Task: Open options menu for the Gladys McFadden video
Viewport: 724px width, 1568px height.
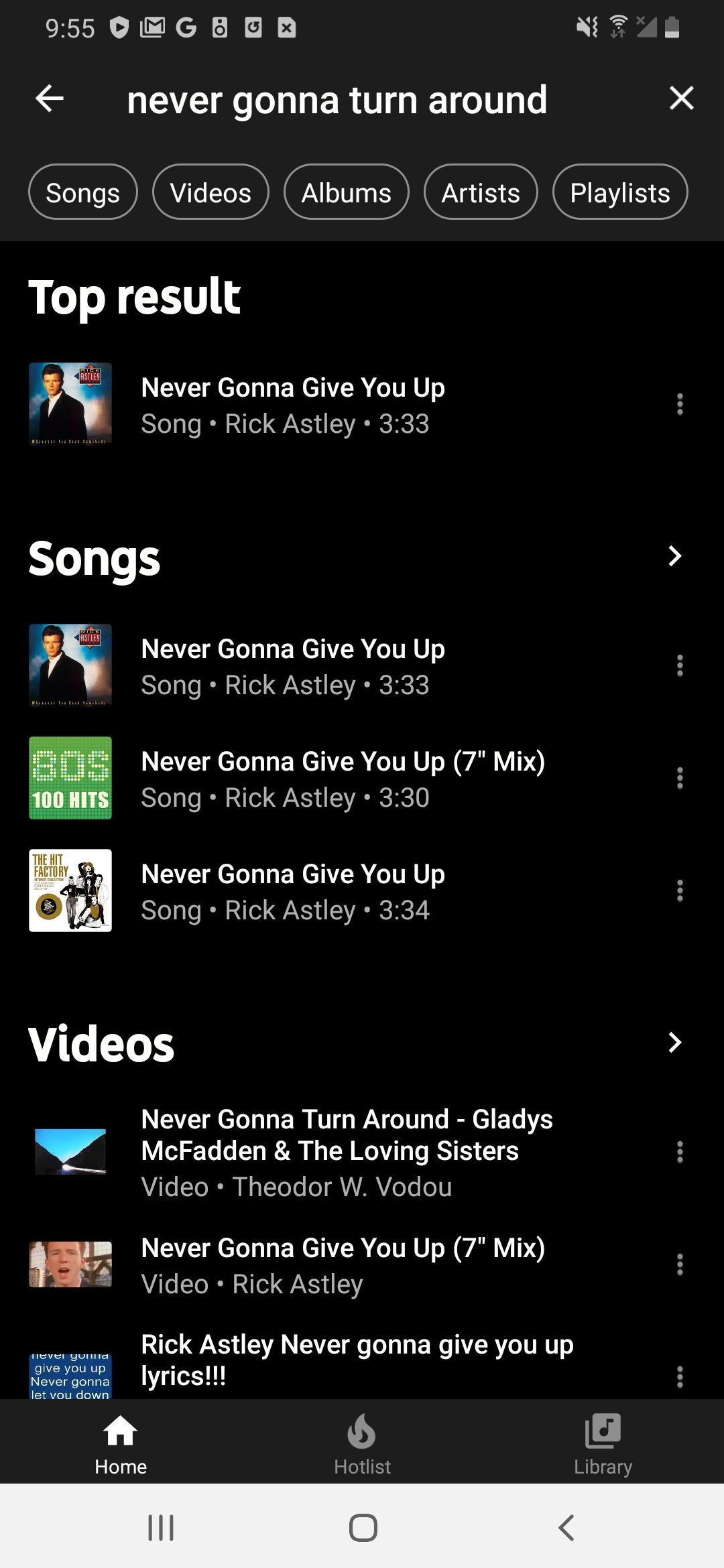Action: [679, 1151]
